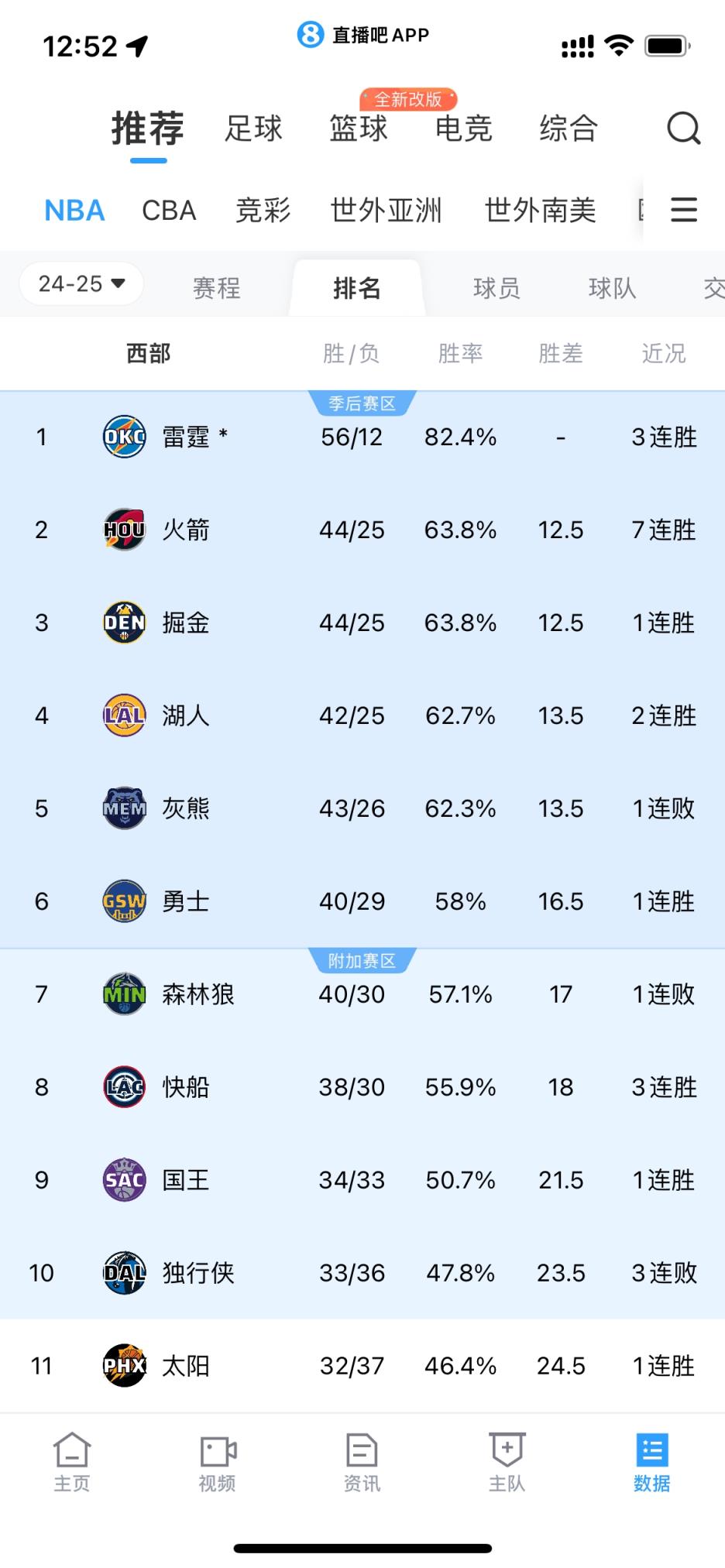Switch to the 赛程 schedule tab
Image resolution: width=725 pixels, height=1568 pixels.
[216, 289]
